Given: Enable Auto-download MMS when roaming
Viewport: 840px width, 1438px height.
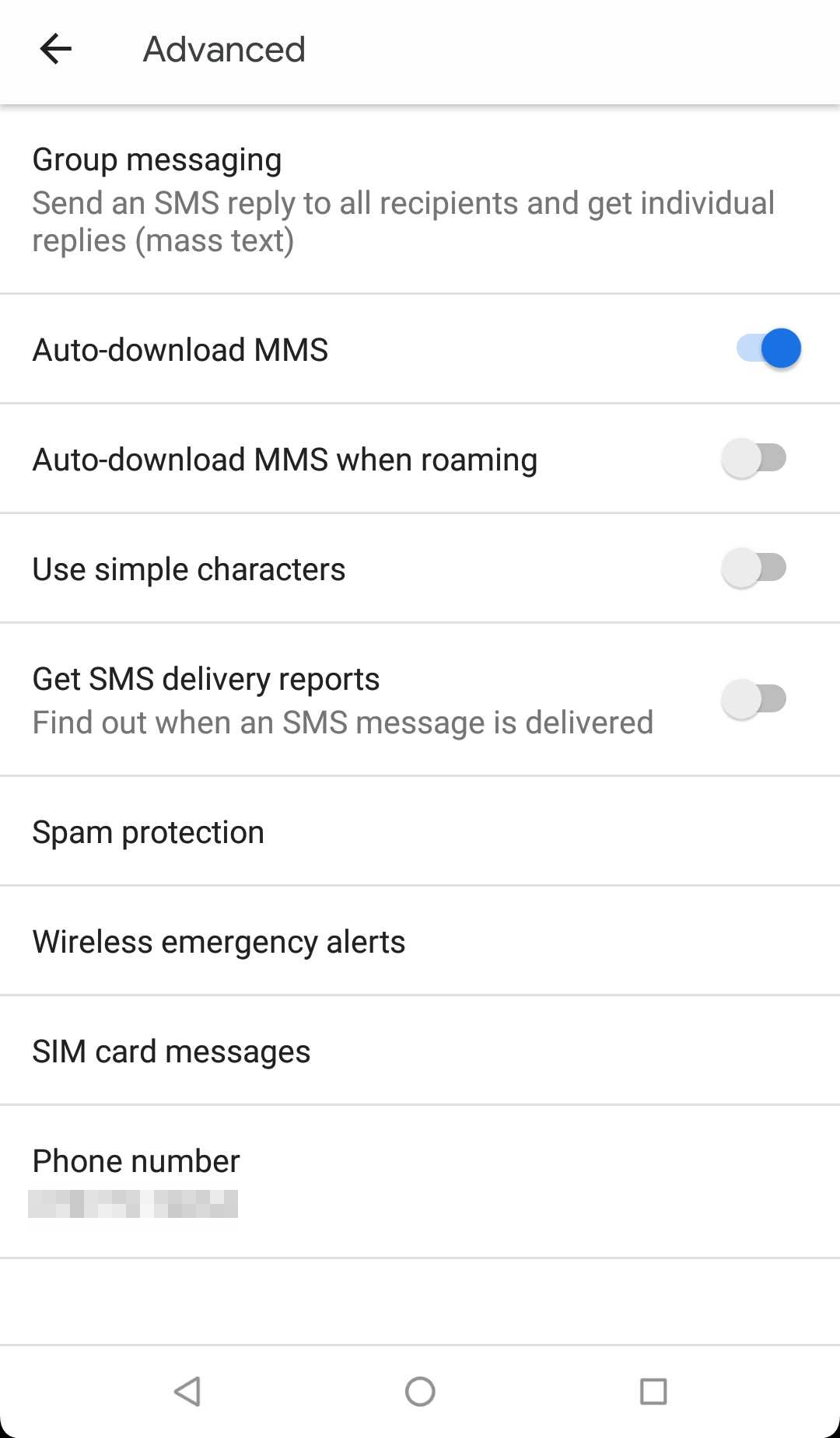Looking at the screenshot, I should 754,458.
